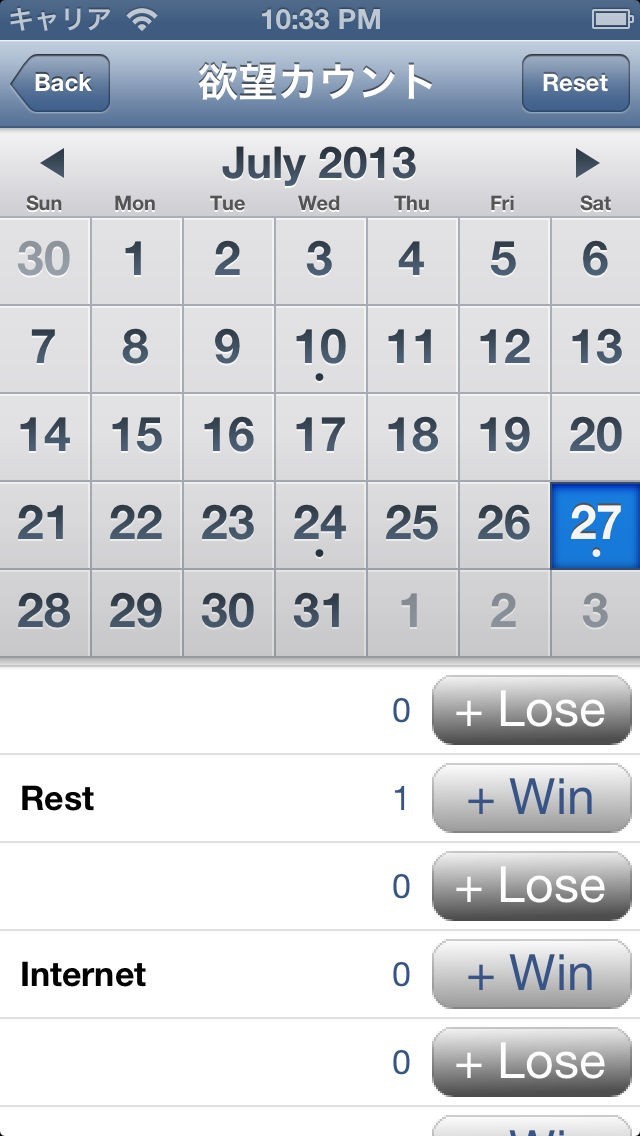Image resolution: width=640 pixels, height=1136 pixels.
Task: Select July 20 on the calendar
Action: coord(595,437)
